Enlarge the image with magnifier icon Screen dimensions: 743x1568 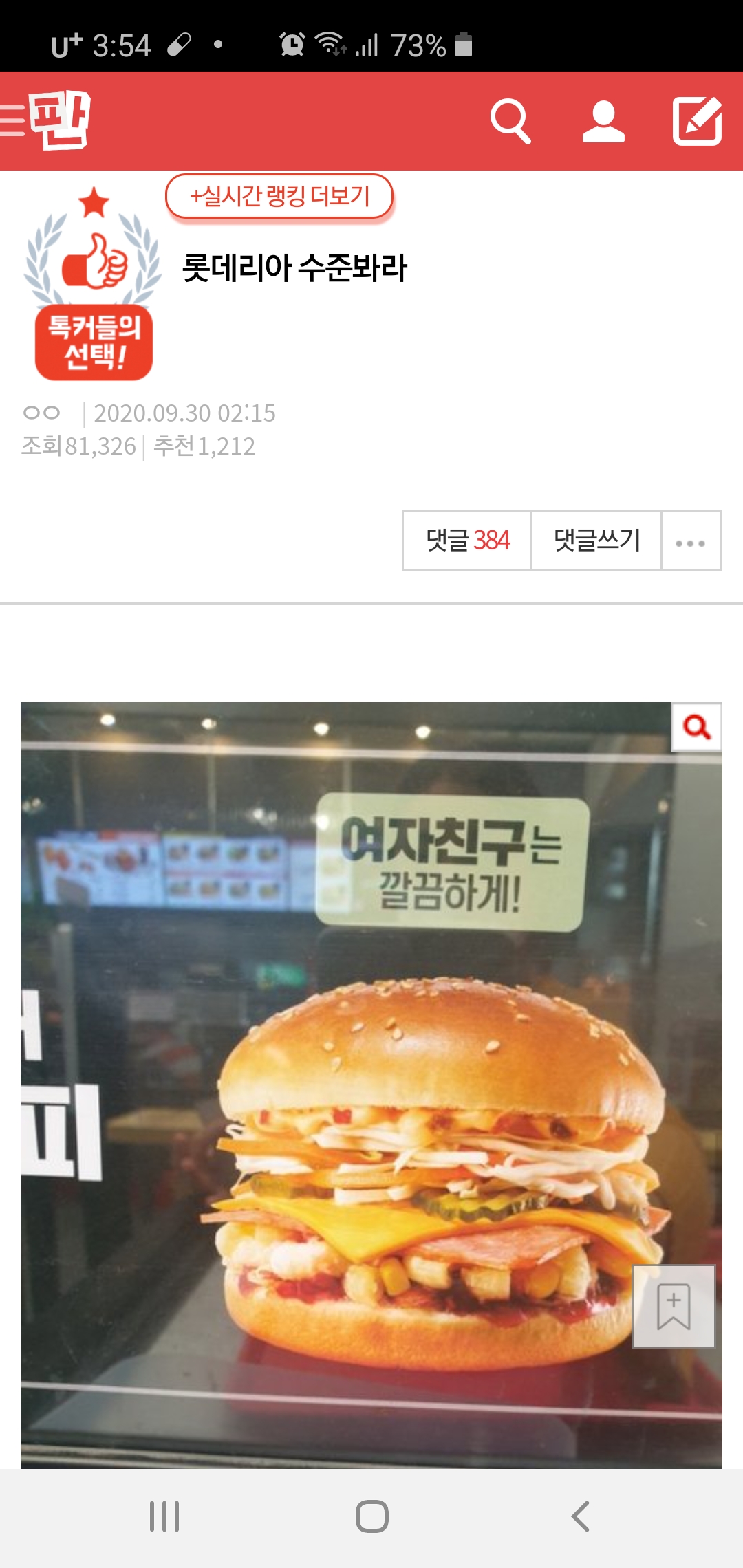coord(696,727)
